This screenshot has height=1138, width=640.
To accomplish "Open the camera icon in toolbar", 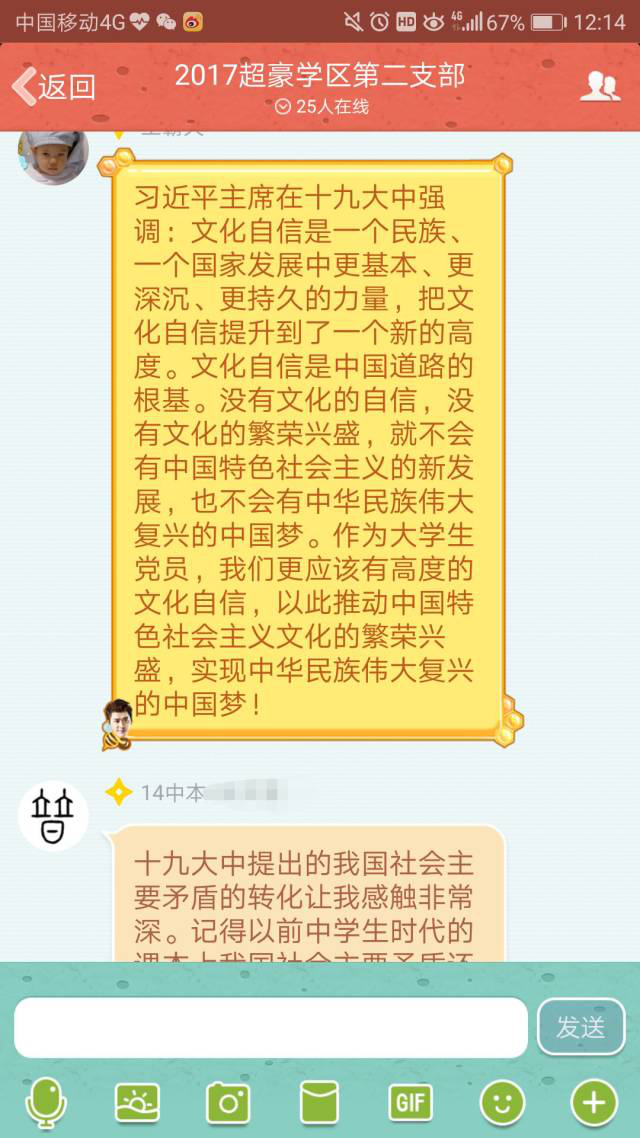I will [x=228, y=1102].
